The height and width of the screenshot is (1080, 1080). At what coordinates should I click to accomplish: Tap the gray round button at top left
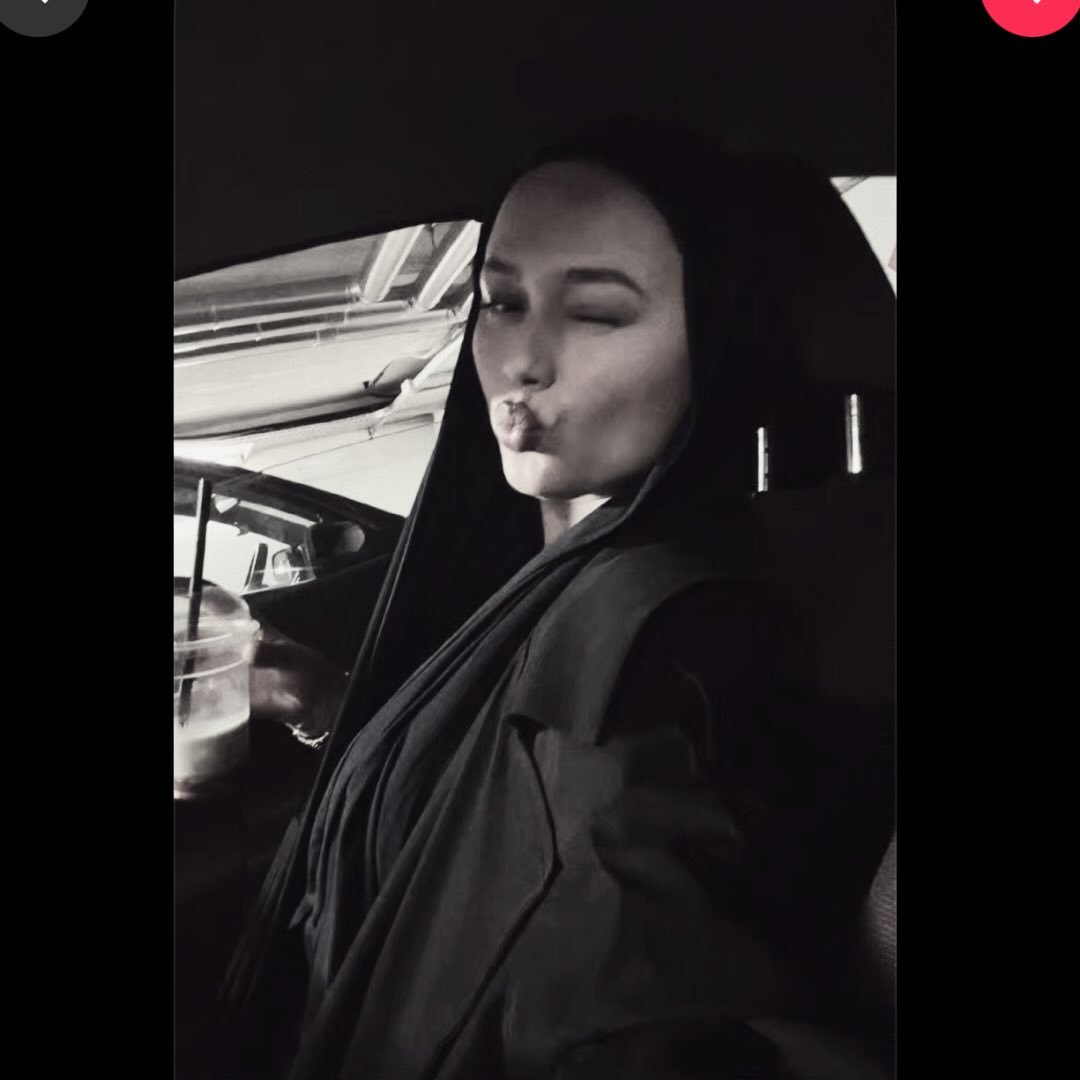(x=42, y=8)
